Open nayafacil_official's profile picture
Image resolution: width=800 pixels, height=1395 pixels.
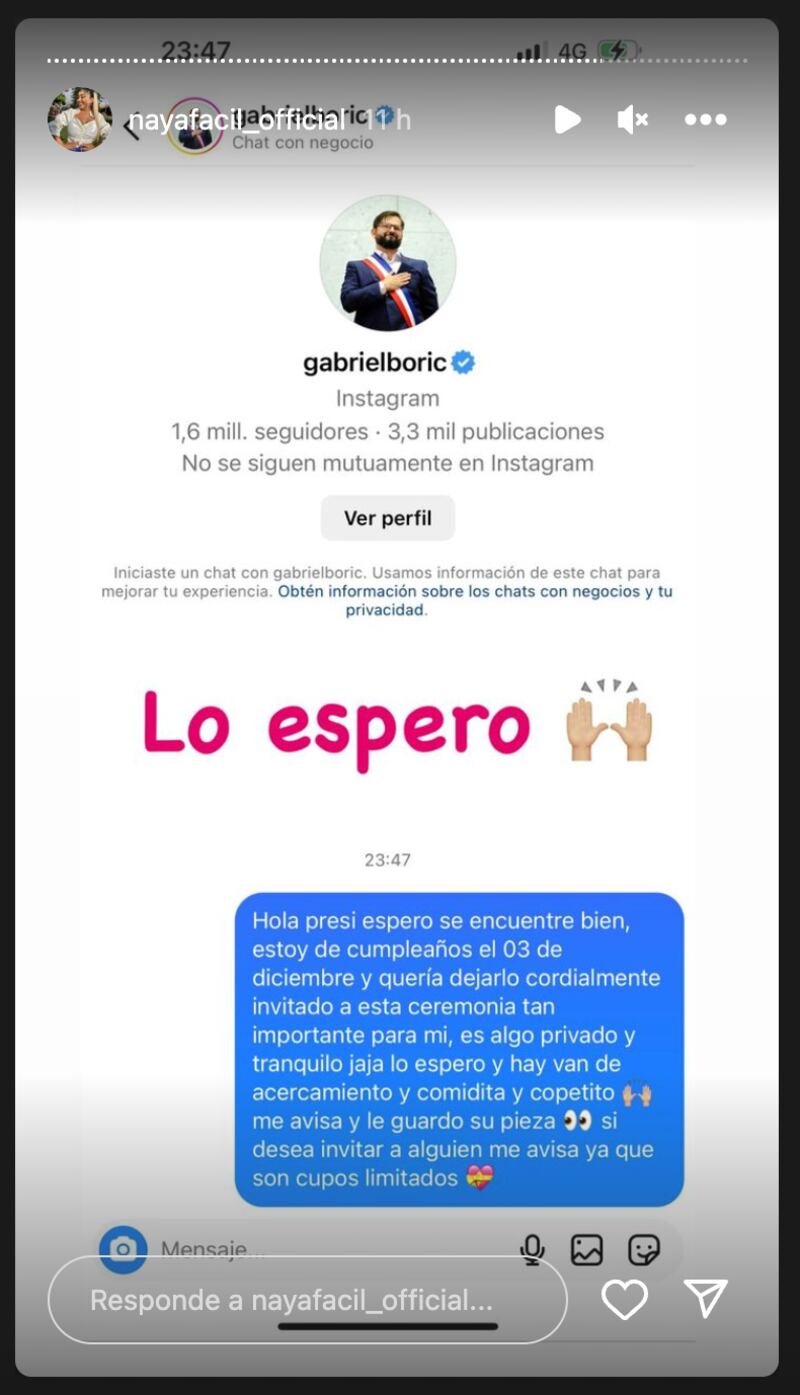[79, 120]
